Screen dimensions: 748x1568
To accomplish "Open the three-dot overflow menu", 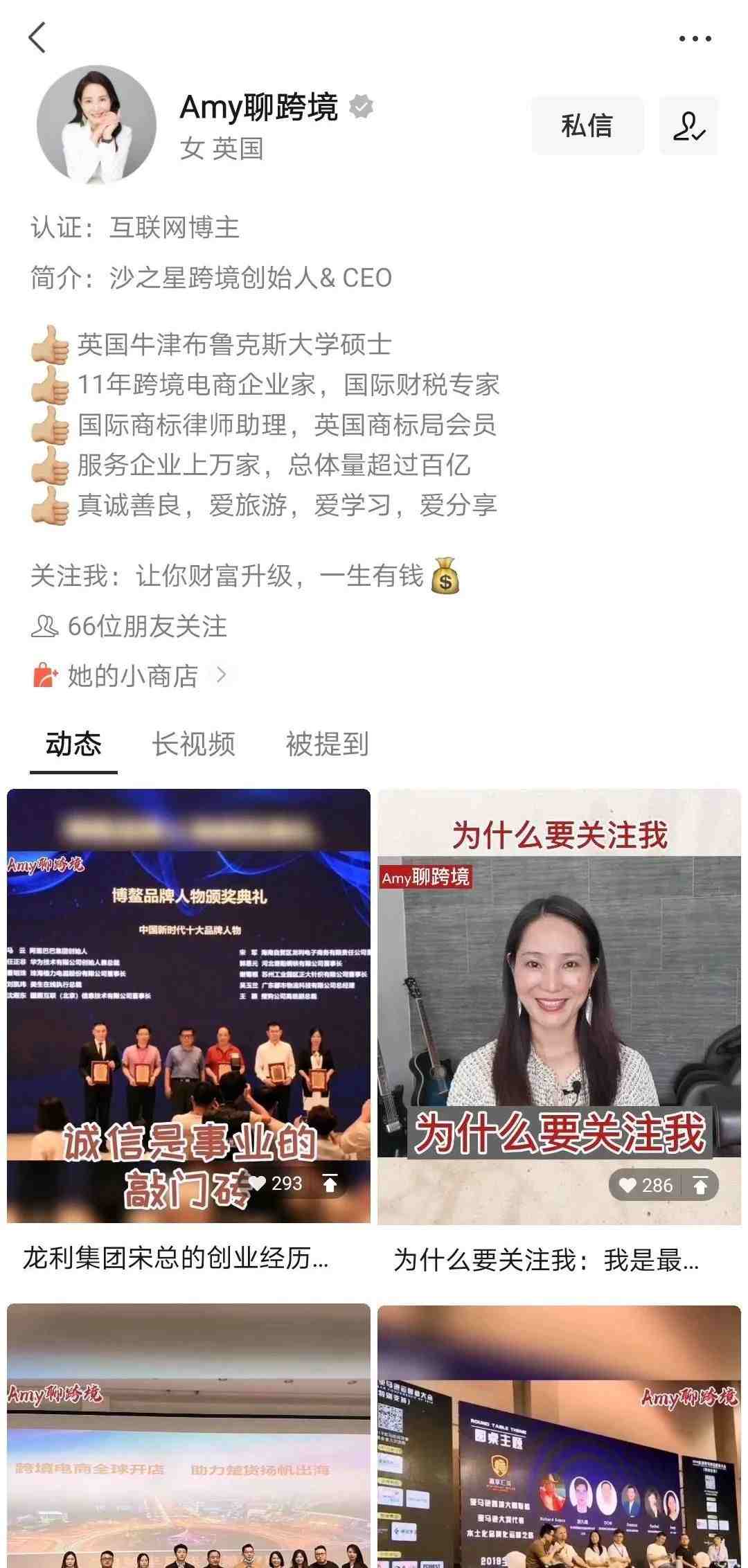I will [695, 39].
